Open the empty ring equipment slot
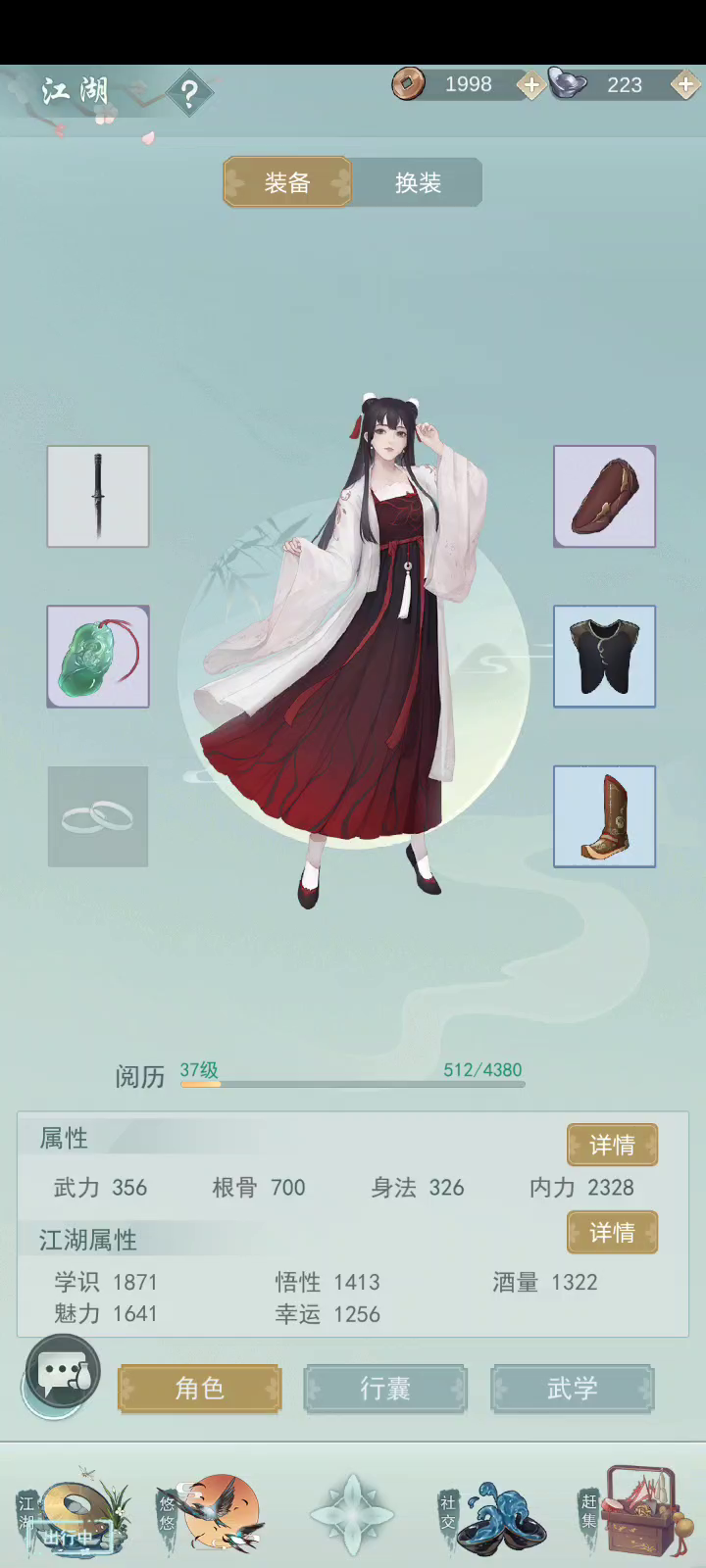 (x=98, y=816)
